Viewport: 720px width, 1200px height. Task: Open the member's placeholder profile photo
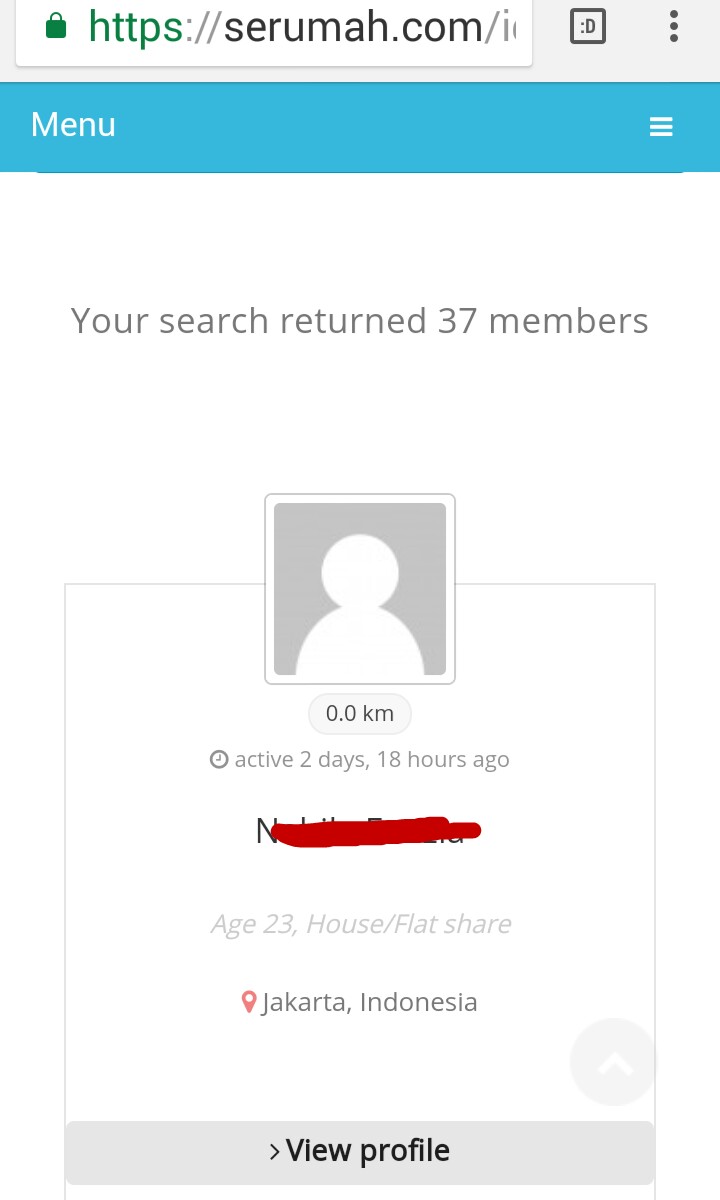[x=360, y=589]
